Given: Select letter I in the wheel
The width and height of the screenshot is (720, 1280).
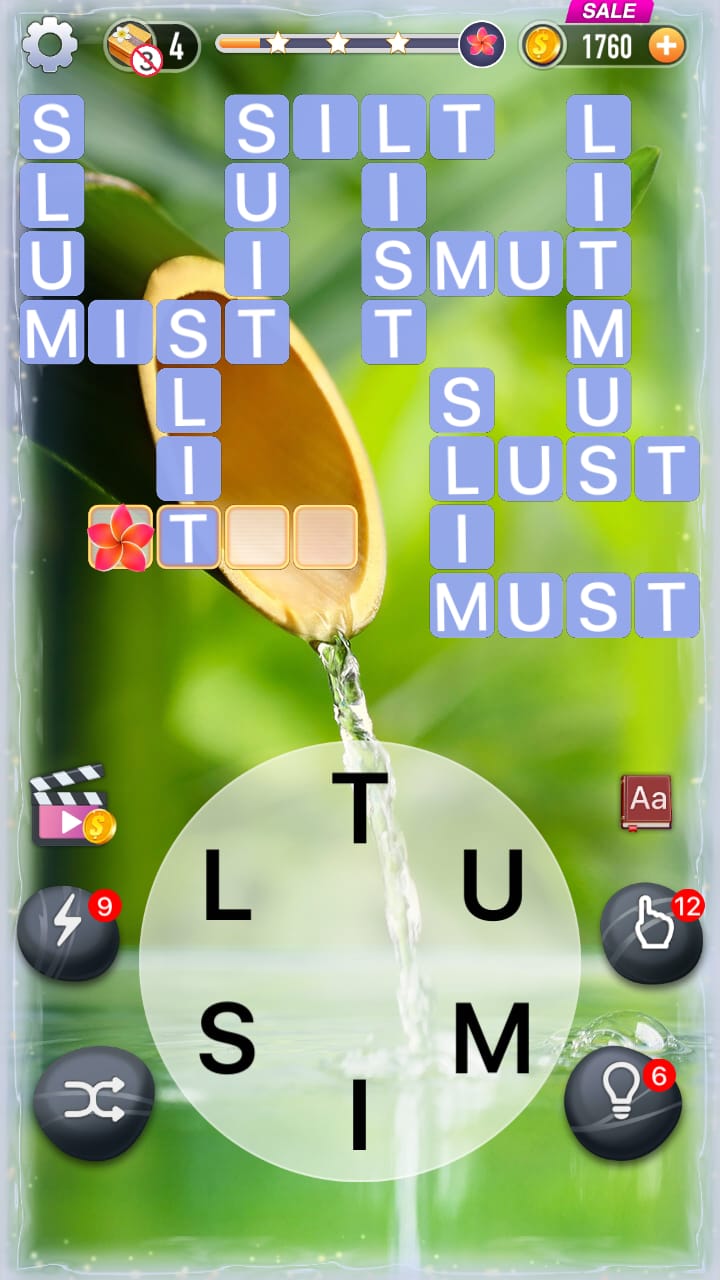Looking at the screenshot, I should pyautogui.click(x=359, y=1116).
